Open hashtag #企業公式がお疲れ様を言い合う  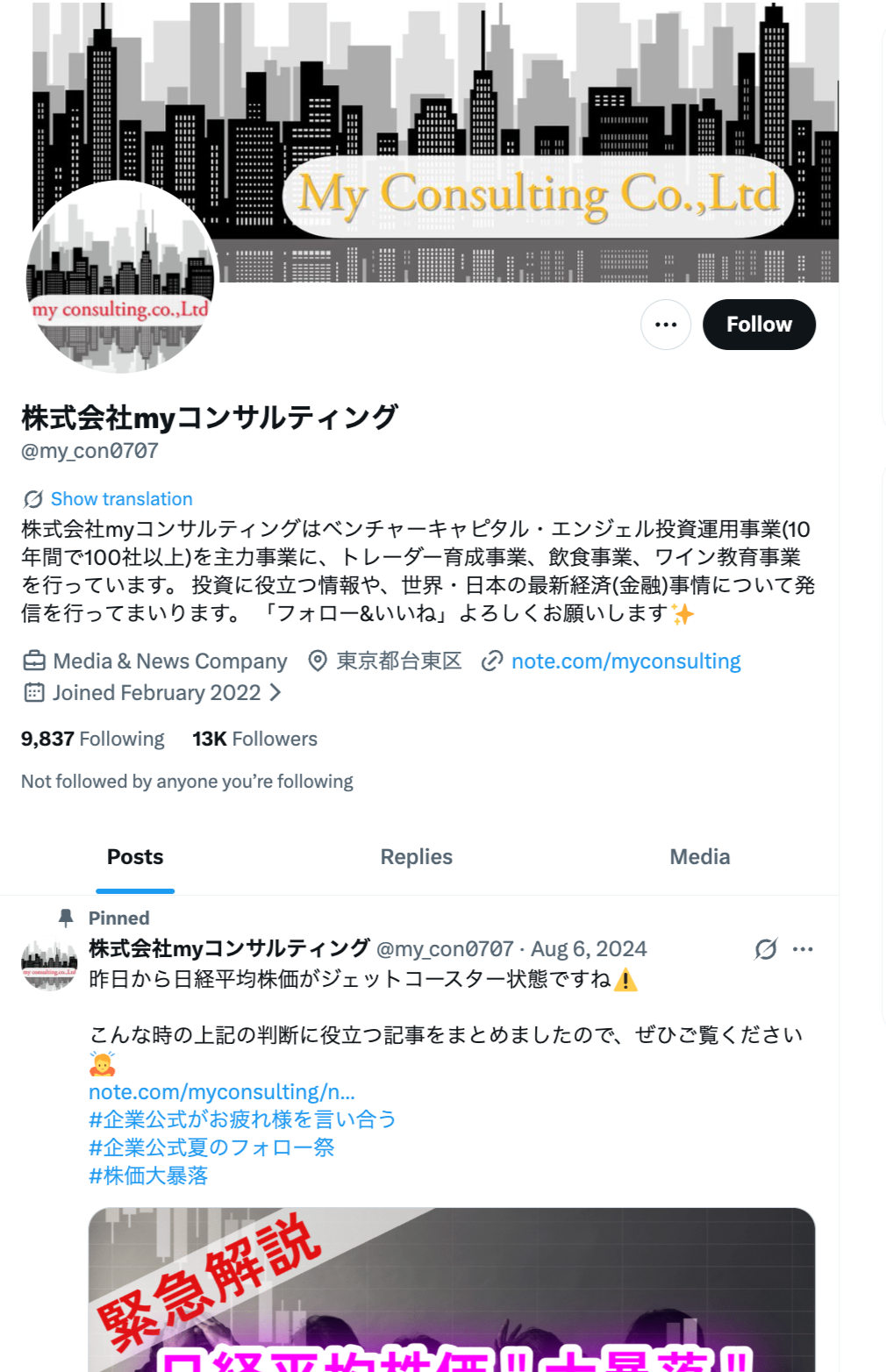tap(242, 1120)
